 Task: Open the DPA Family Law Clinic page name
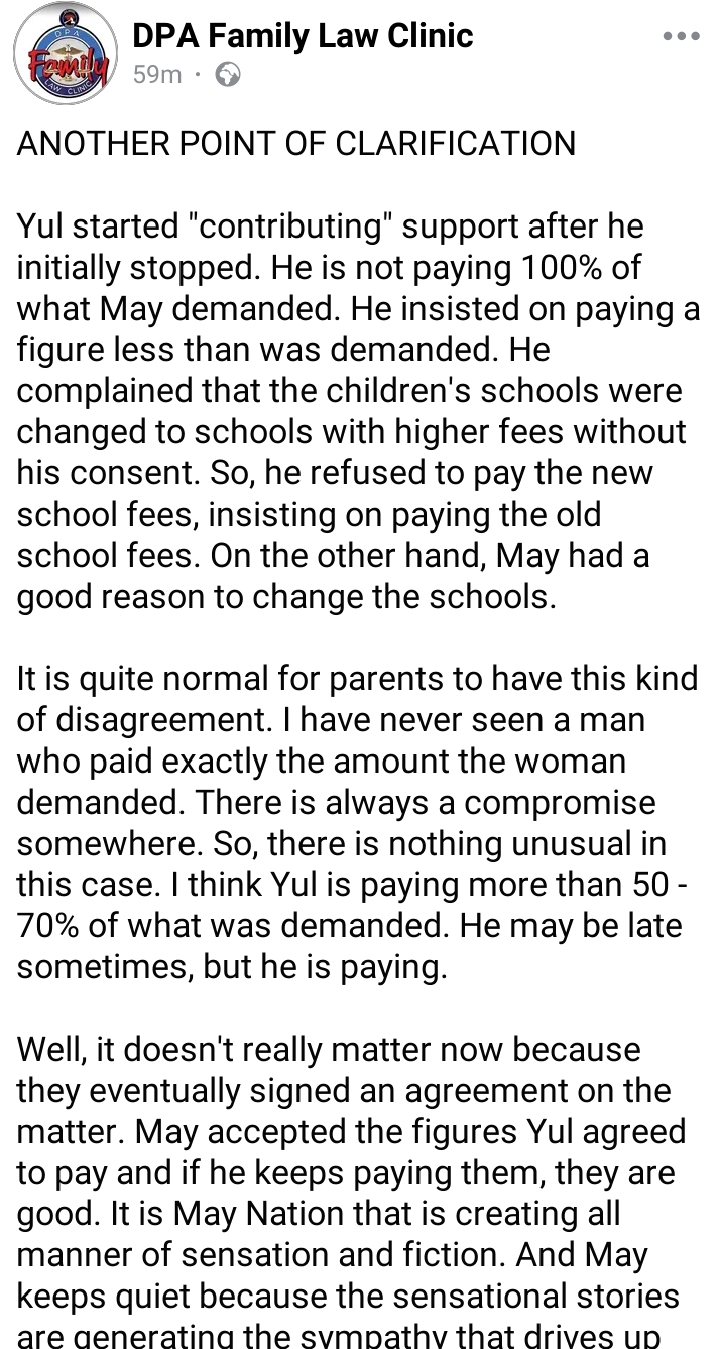point(302,36)
